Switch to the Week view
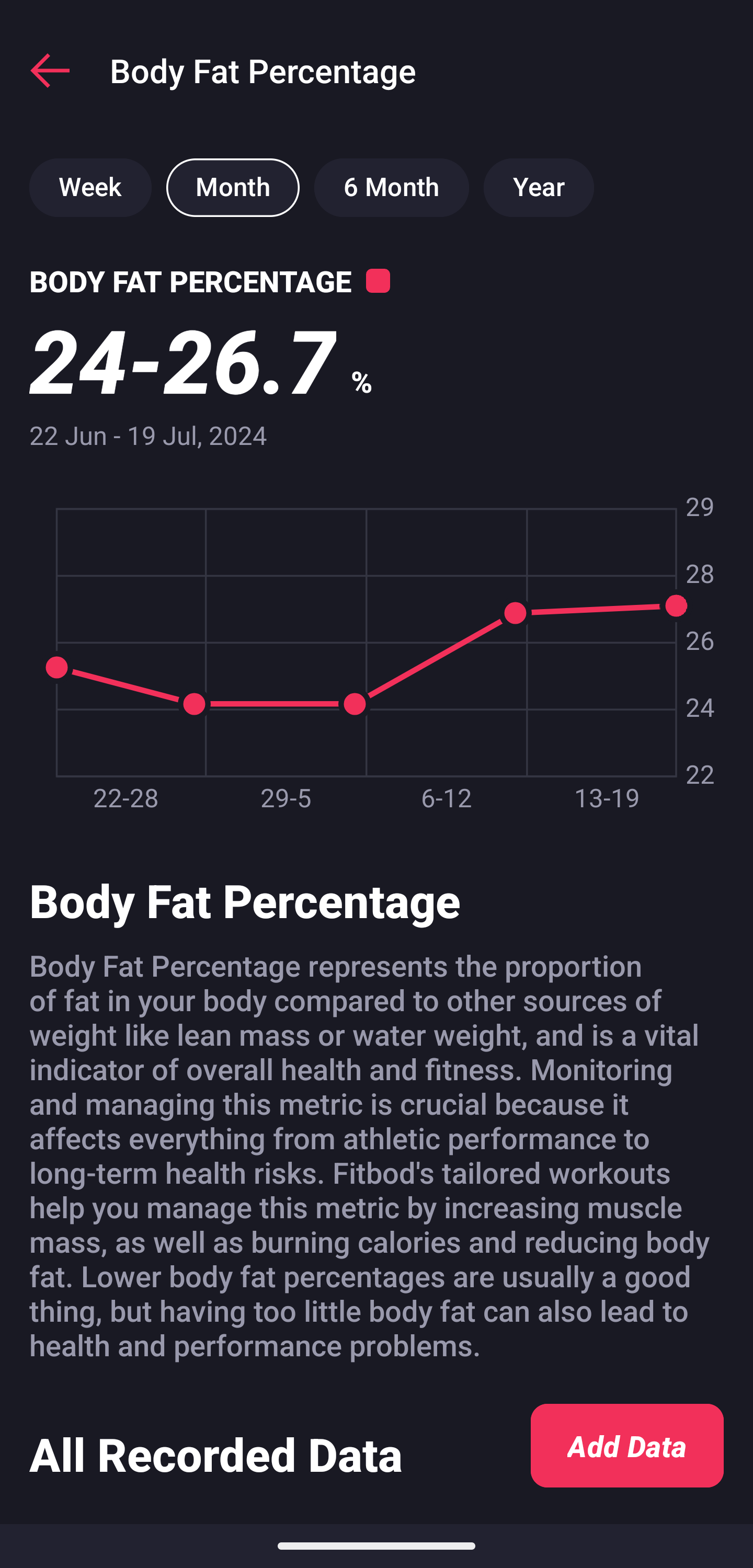The height and width of the screenshot is (1568, 753). pyautogui.click(x=90, y=188)
